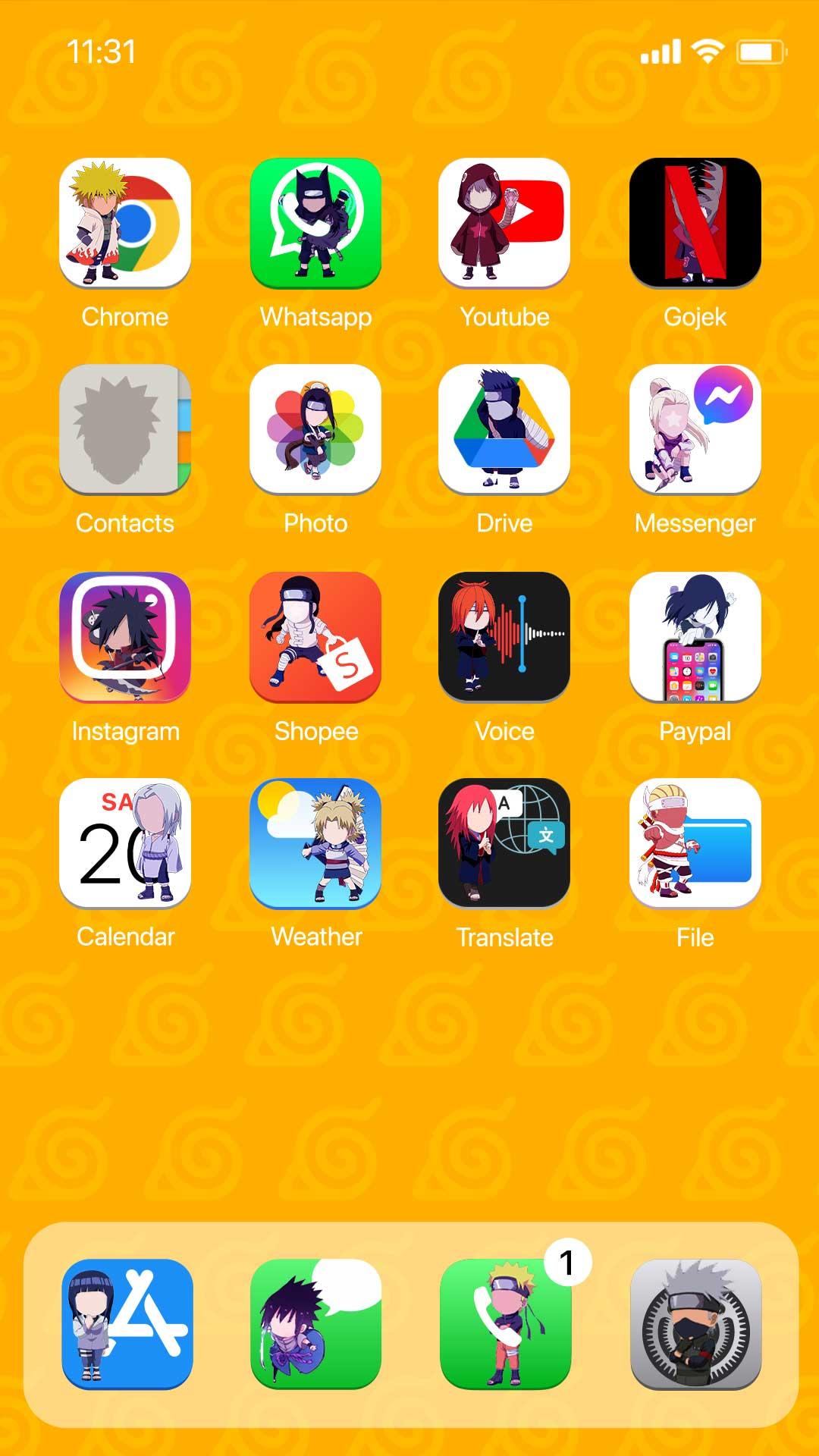The image size is (819, 1456).
Task: Launch the Paypal app
Action: pyautogui.click(x=695, y=637)
